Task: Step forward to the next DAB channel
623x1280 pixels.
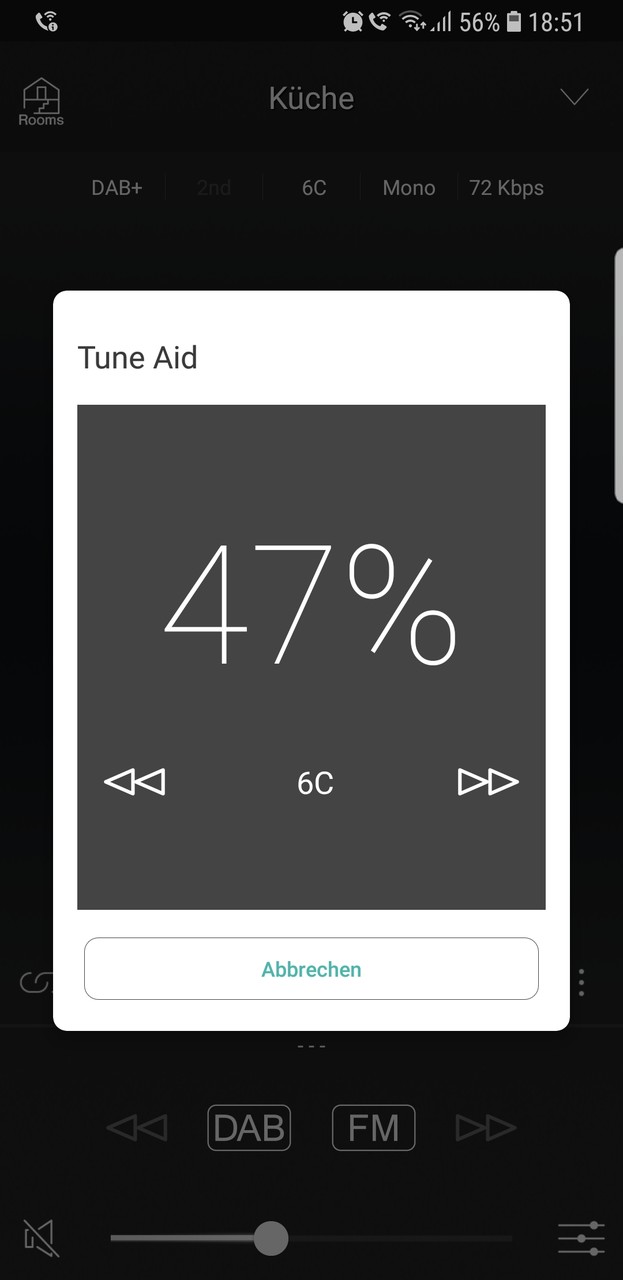Action: pos(488,781)
